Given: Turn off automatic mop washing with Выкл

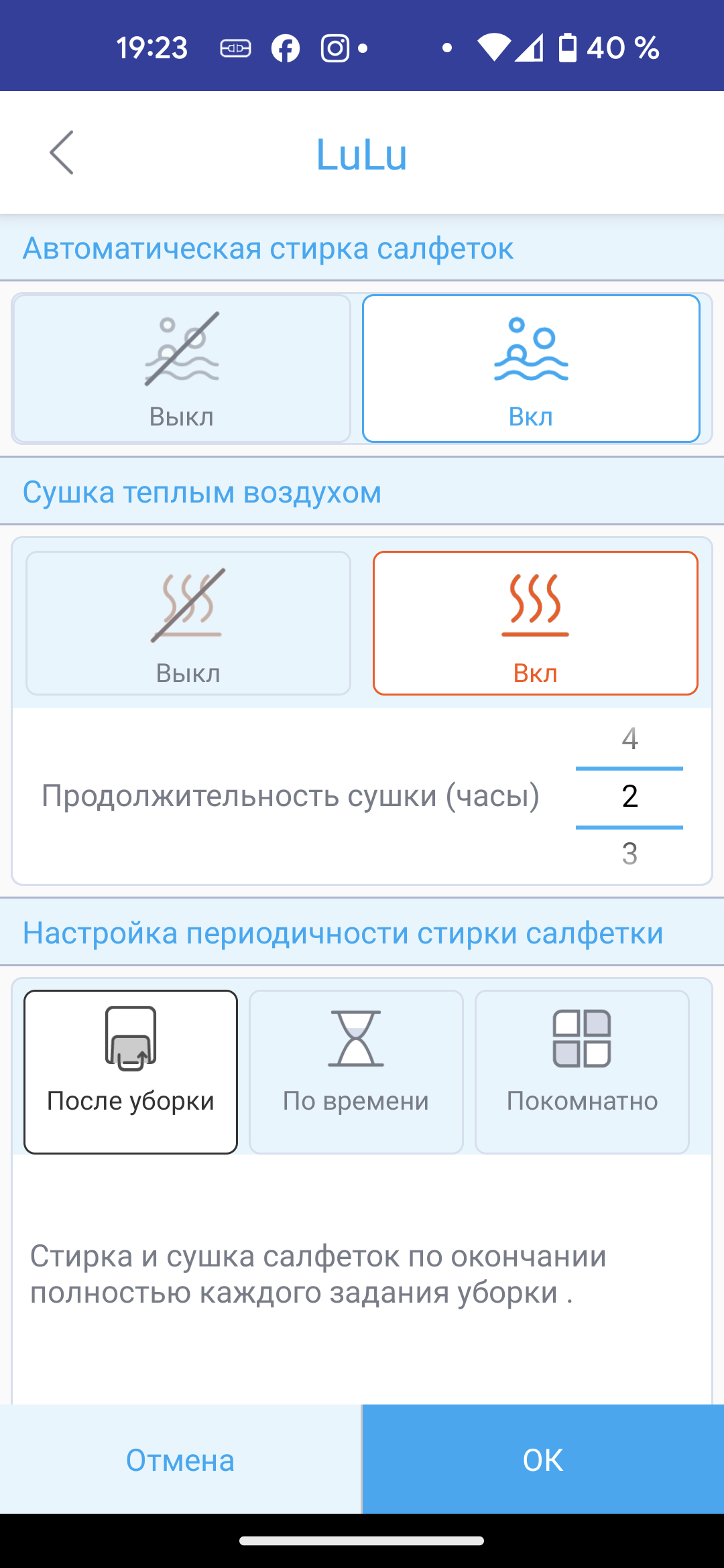Looking at the screenshot, I should click(x=182, y=369).
